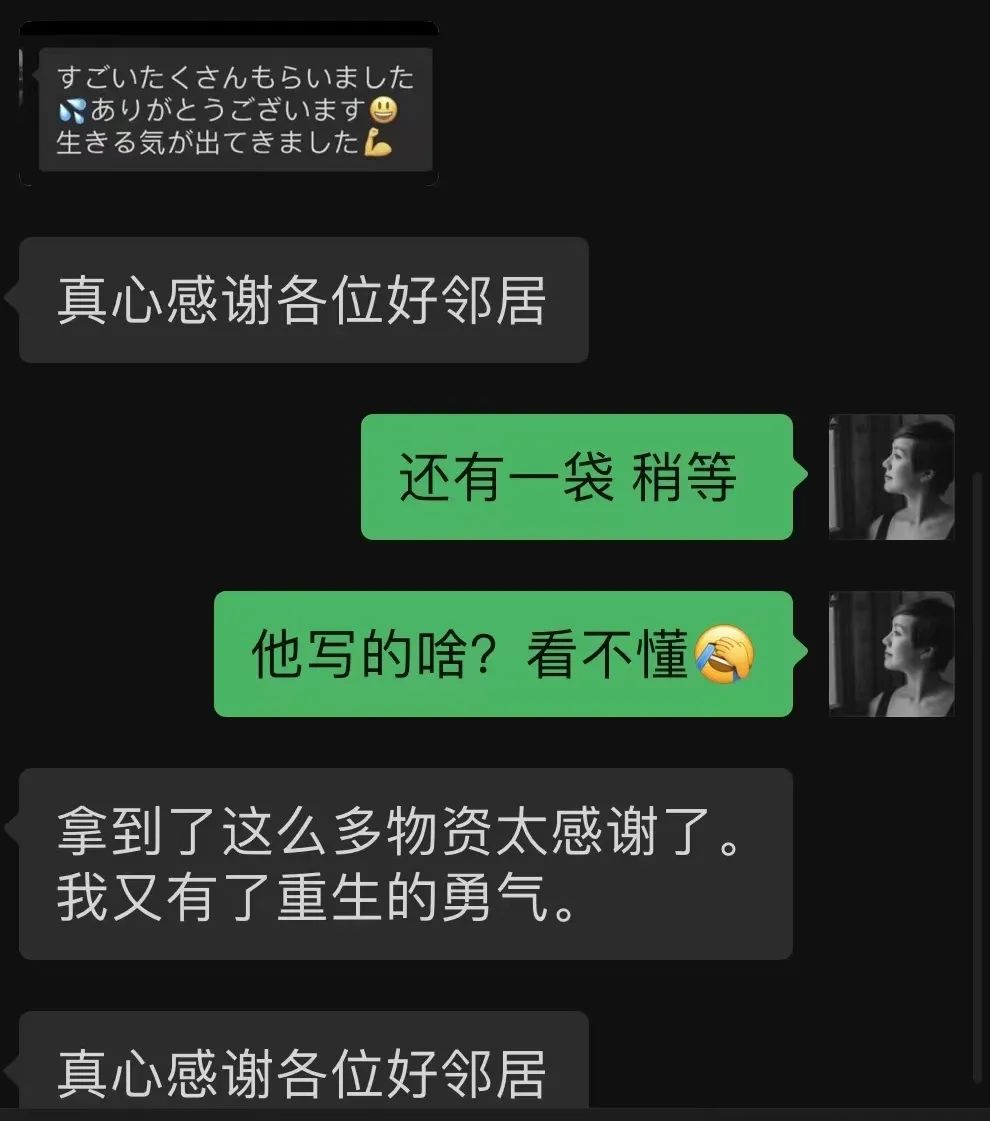Open the Japanese text image message
The image size is (990, 1121).
229,104
